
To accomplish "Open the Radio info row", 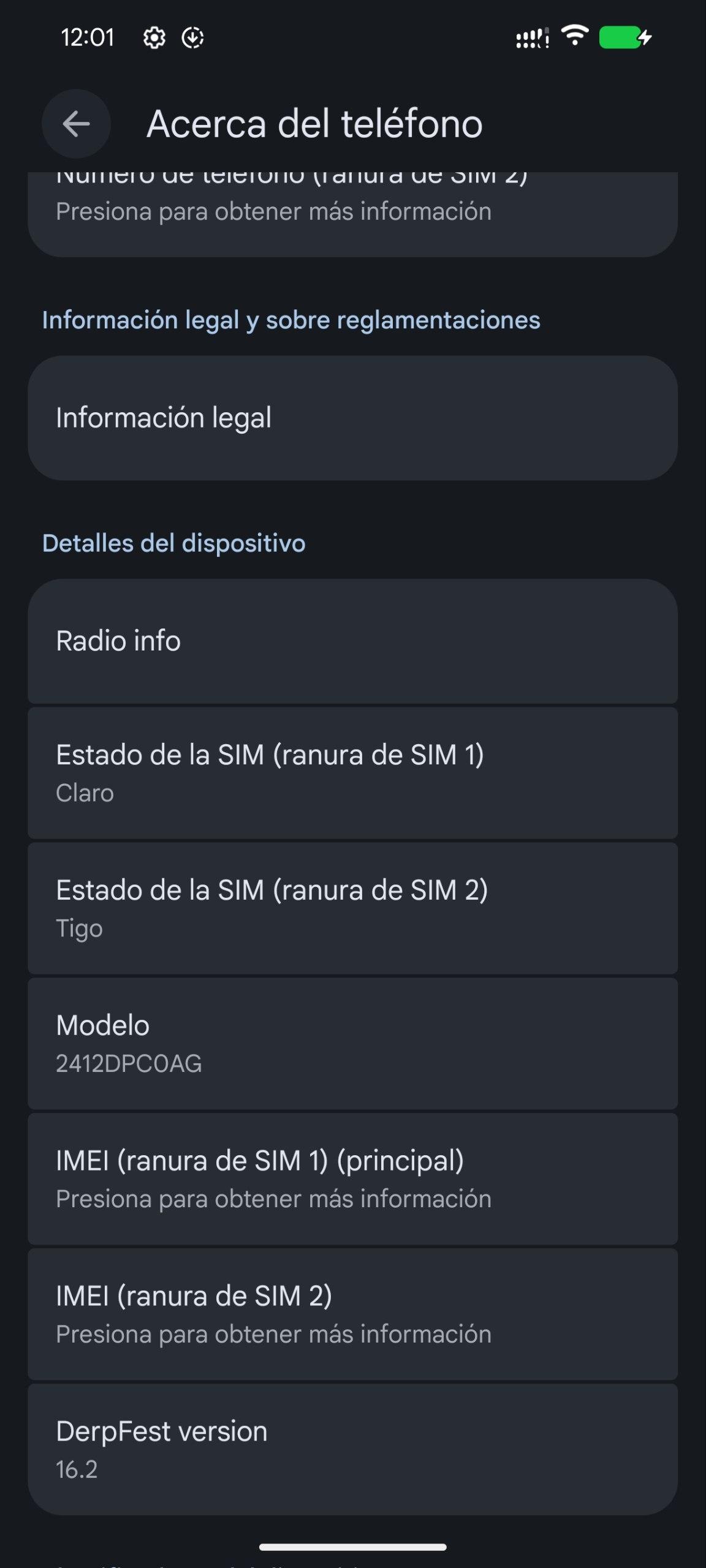I will pos(352,641).
